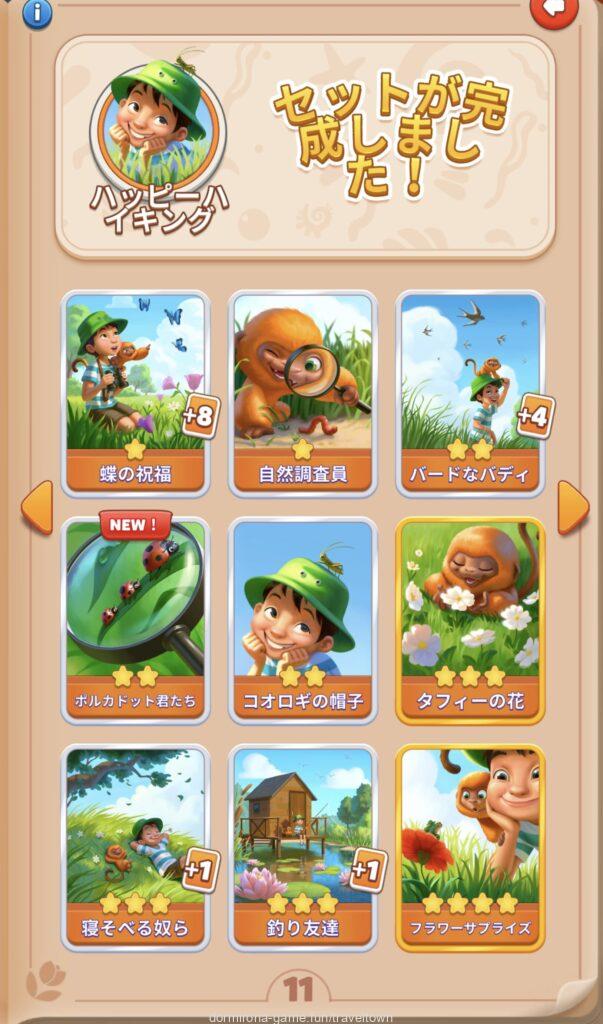
Task: Open the blue info icon
Action: tap(37, 13)
